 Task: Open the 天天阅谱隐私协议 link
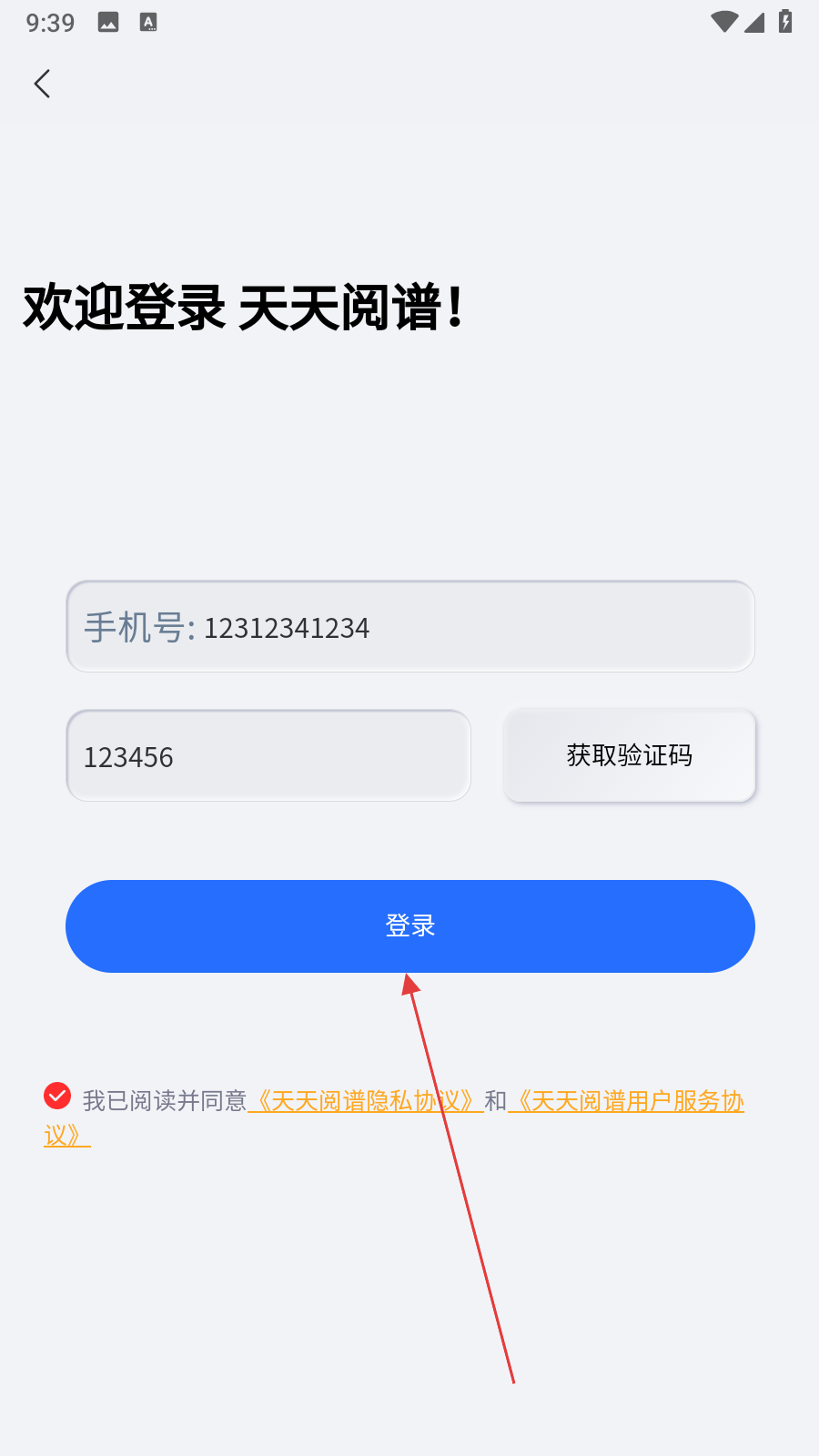pyautogui.click(x=364, y=1102)
